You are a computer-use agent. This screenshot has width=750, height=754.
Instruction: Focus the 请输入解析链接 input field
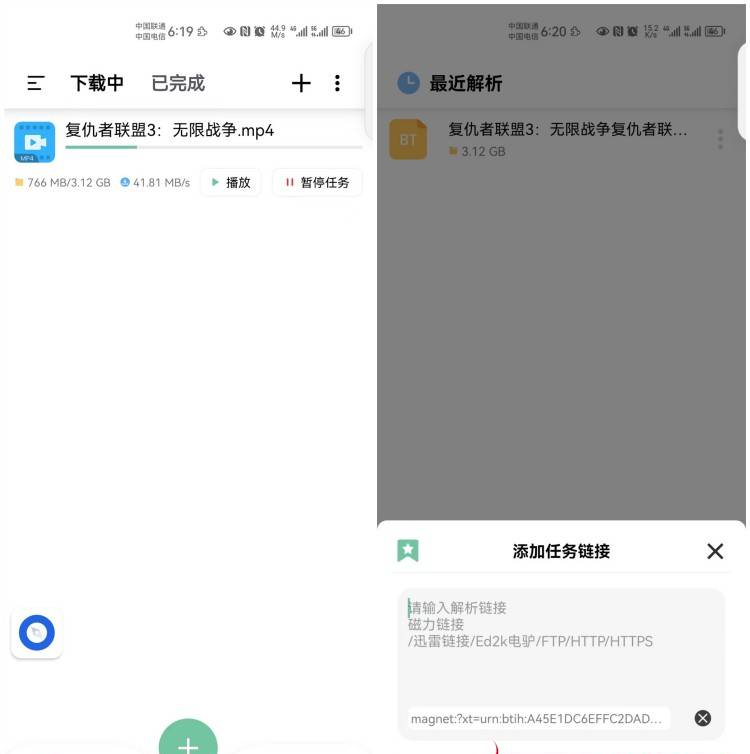pyautogui.click(x=560, y=640)
